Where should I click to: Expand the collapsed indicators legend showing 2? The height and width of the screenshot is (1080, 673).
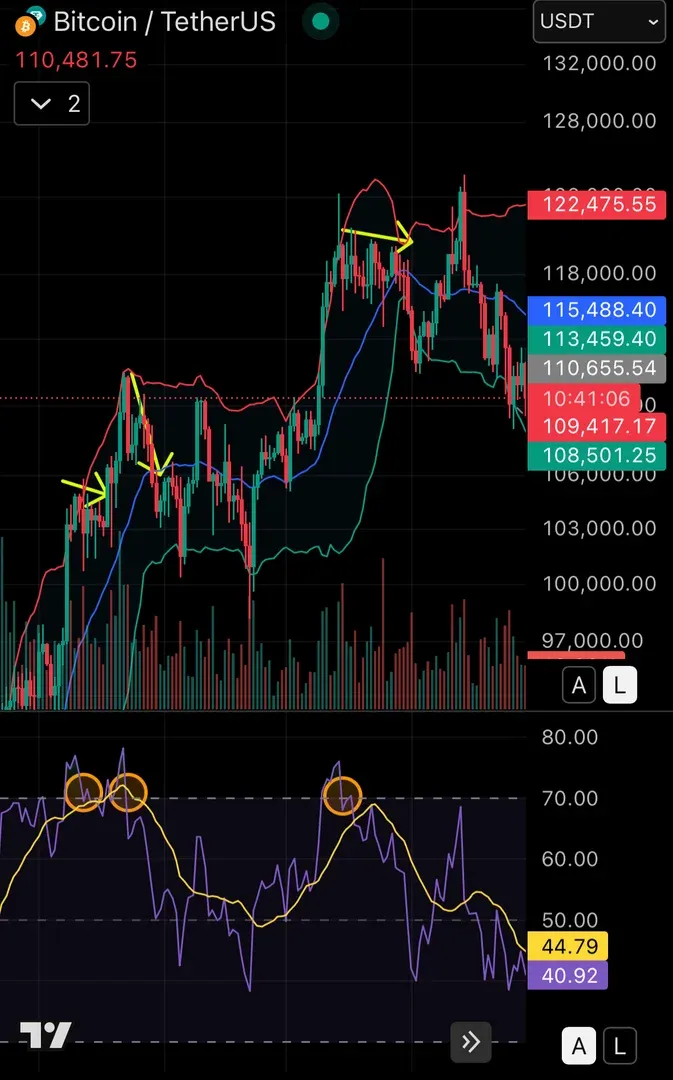click(x=52, y=104)
